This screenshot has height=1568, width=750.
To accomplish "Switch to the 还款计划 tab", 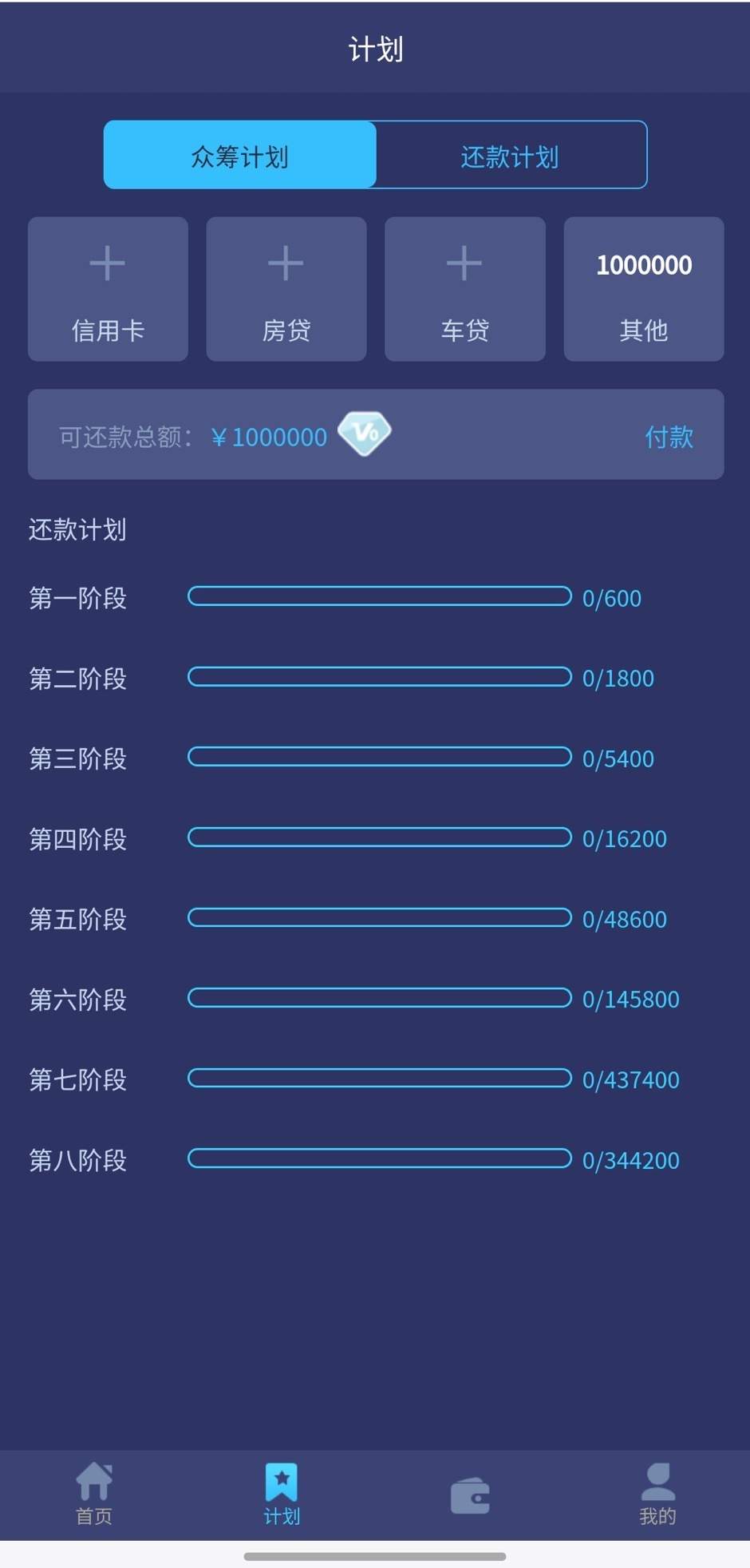I will (x=511, y=156).
